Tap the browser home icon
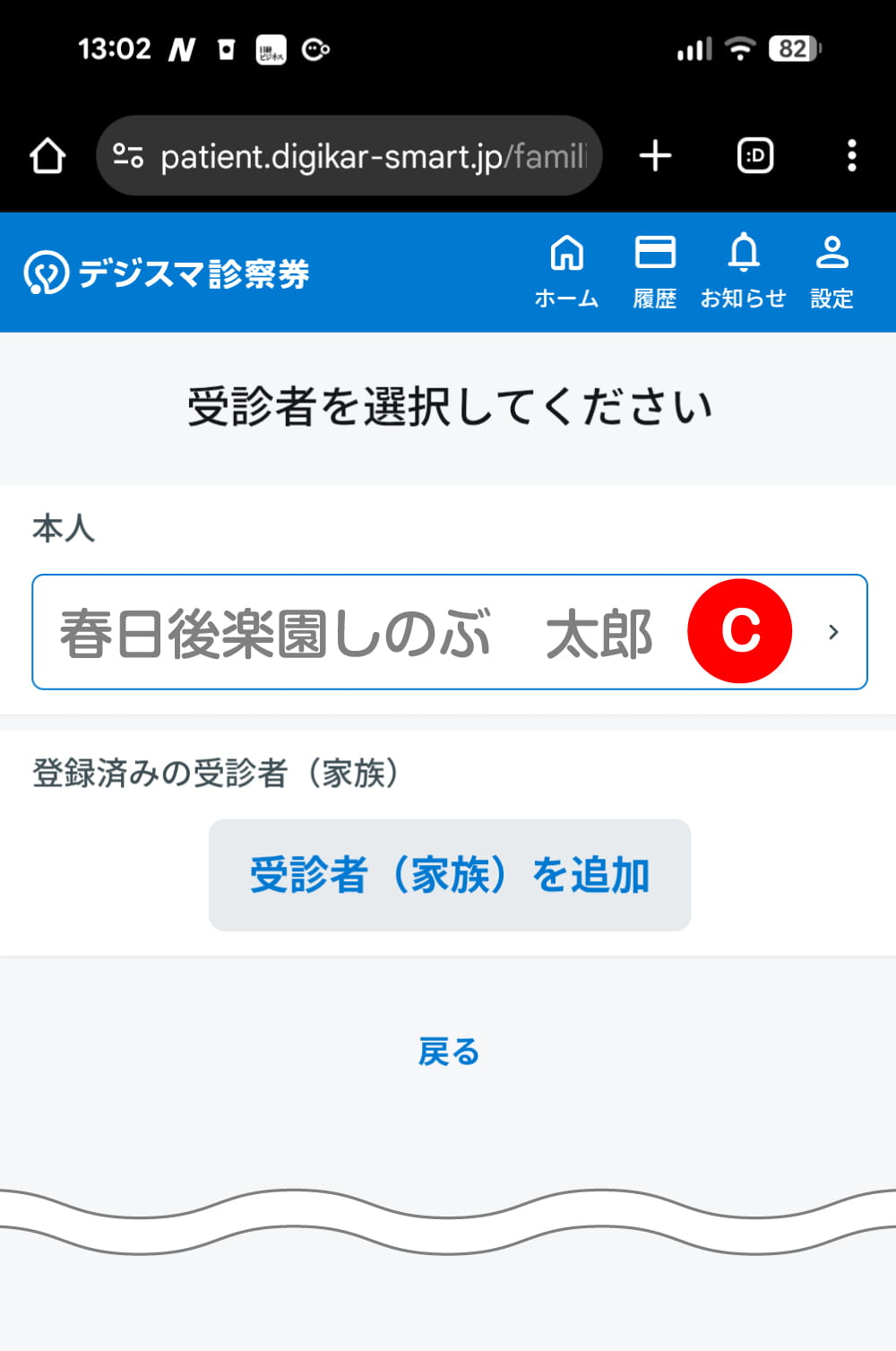The height and width of the screenshot is (1351, 896). pyautogui.click(x=47, y=154)
